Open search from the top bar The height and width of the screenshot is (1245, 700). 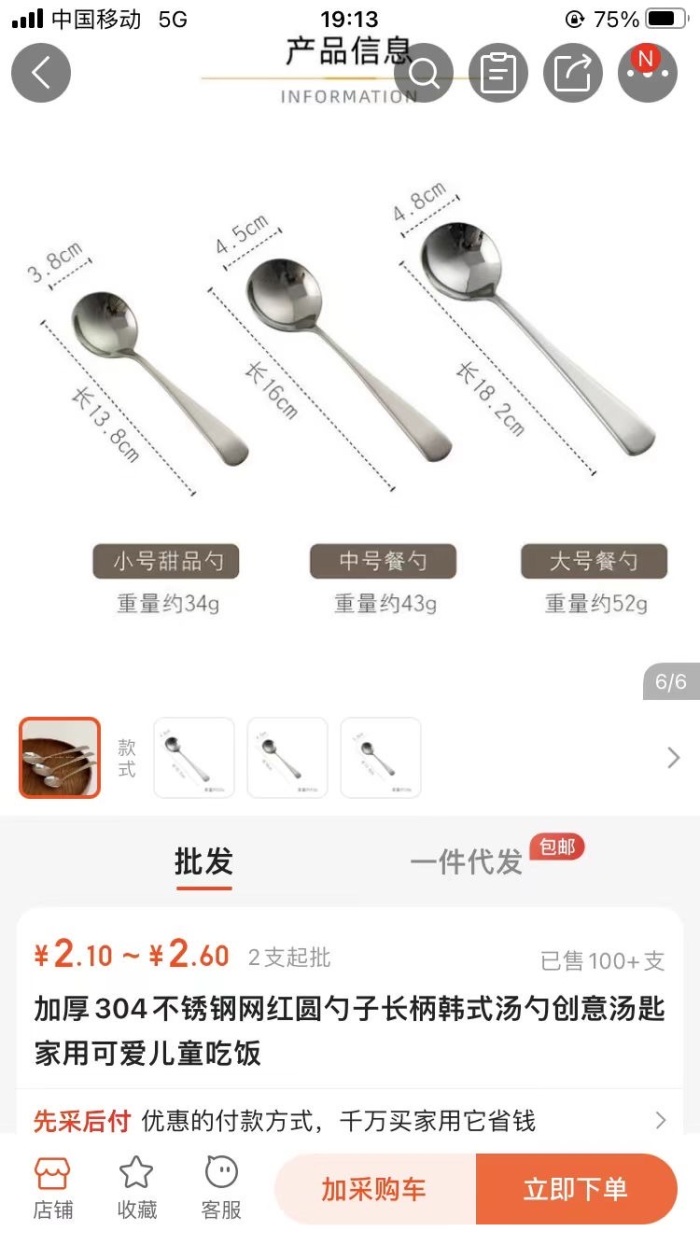pyautogui.click(x=424, y=73)
